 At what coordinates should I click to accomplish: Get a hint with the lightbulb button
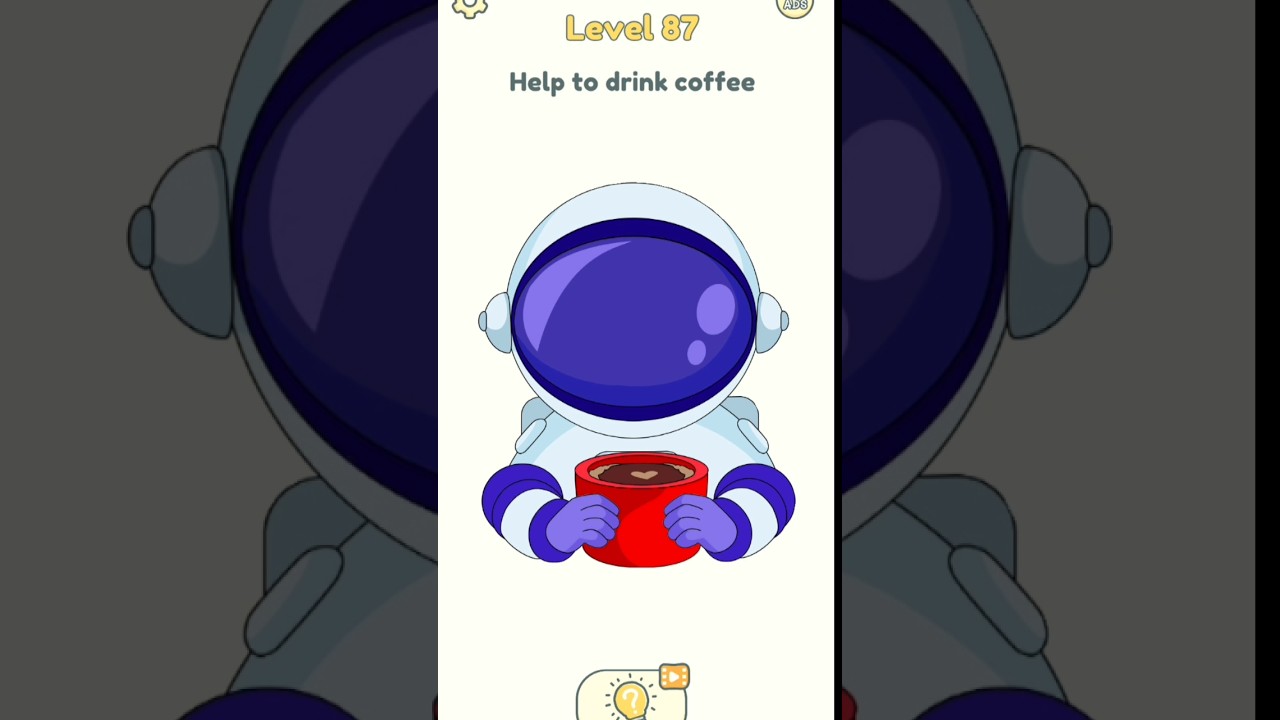pyautogui.click(x=632, y=697)
